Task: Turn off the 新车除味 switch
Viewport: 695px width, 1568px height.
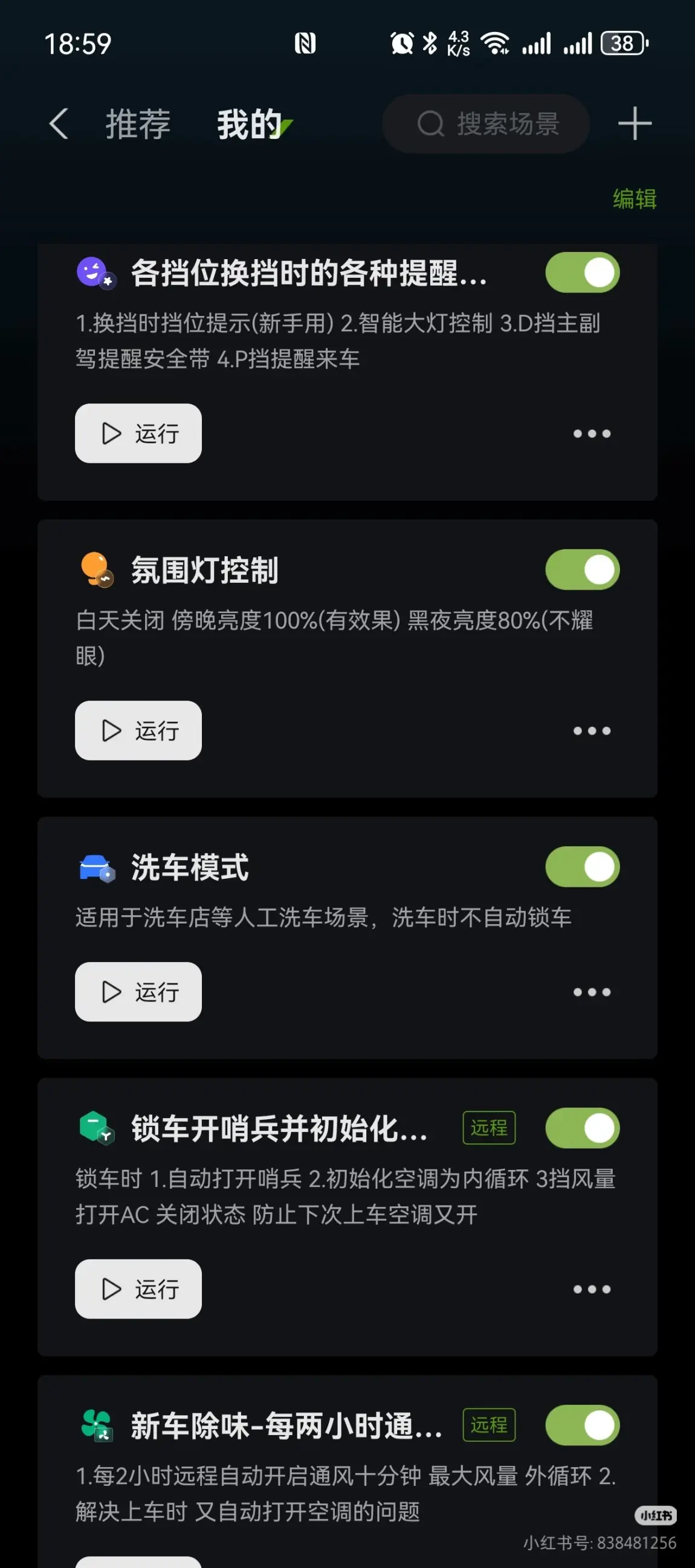Action: click(x=583, y=1425)
